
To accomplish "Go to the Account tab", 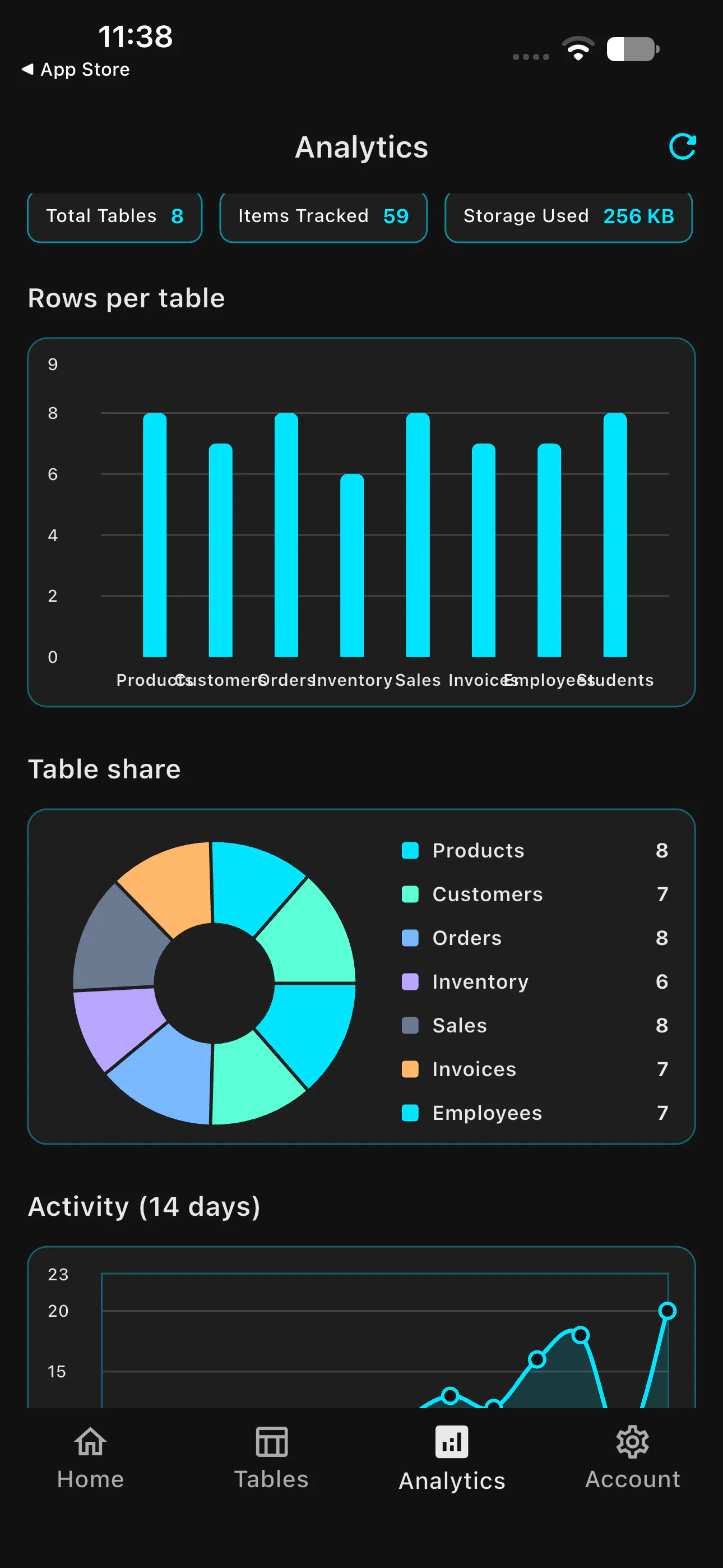I will (632, 1458).
